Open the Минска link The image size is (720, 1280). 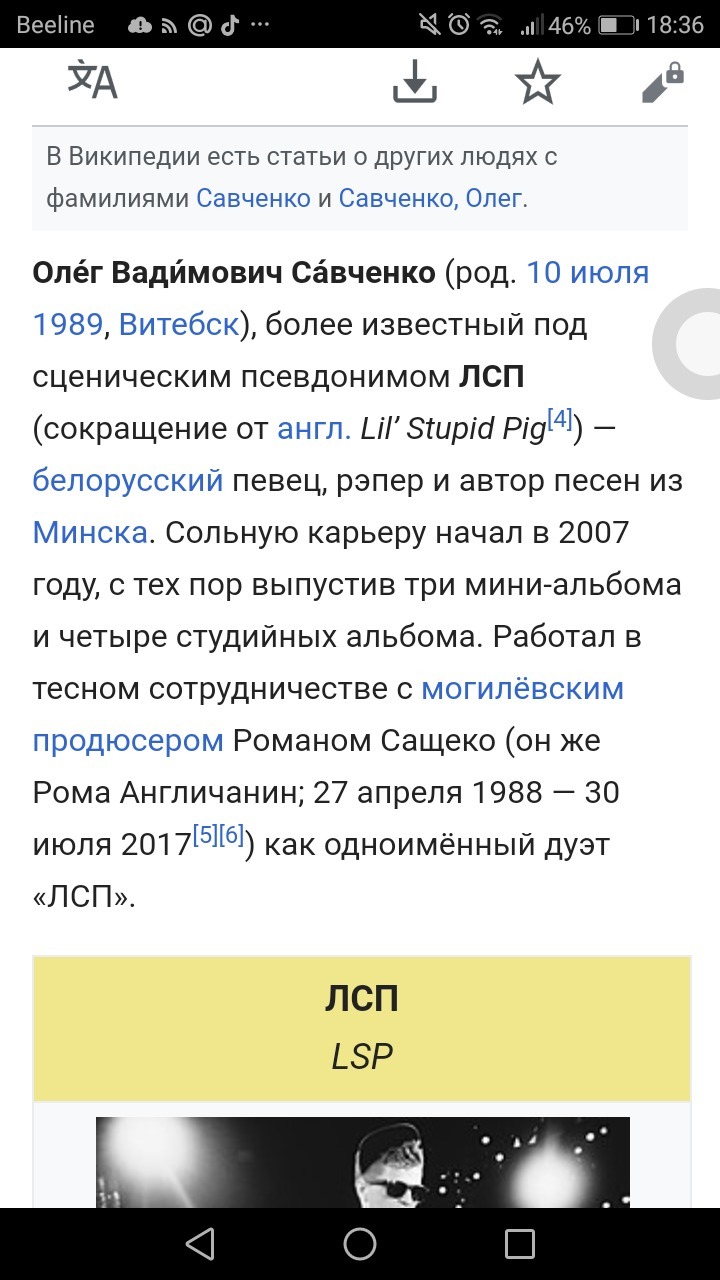(x=90, y=532)
